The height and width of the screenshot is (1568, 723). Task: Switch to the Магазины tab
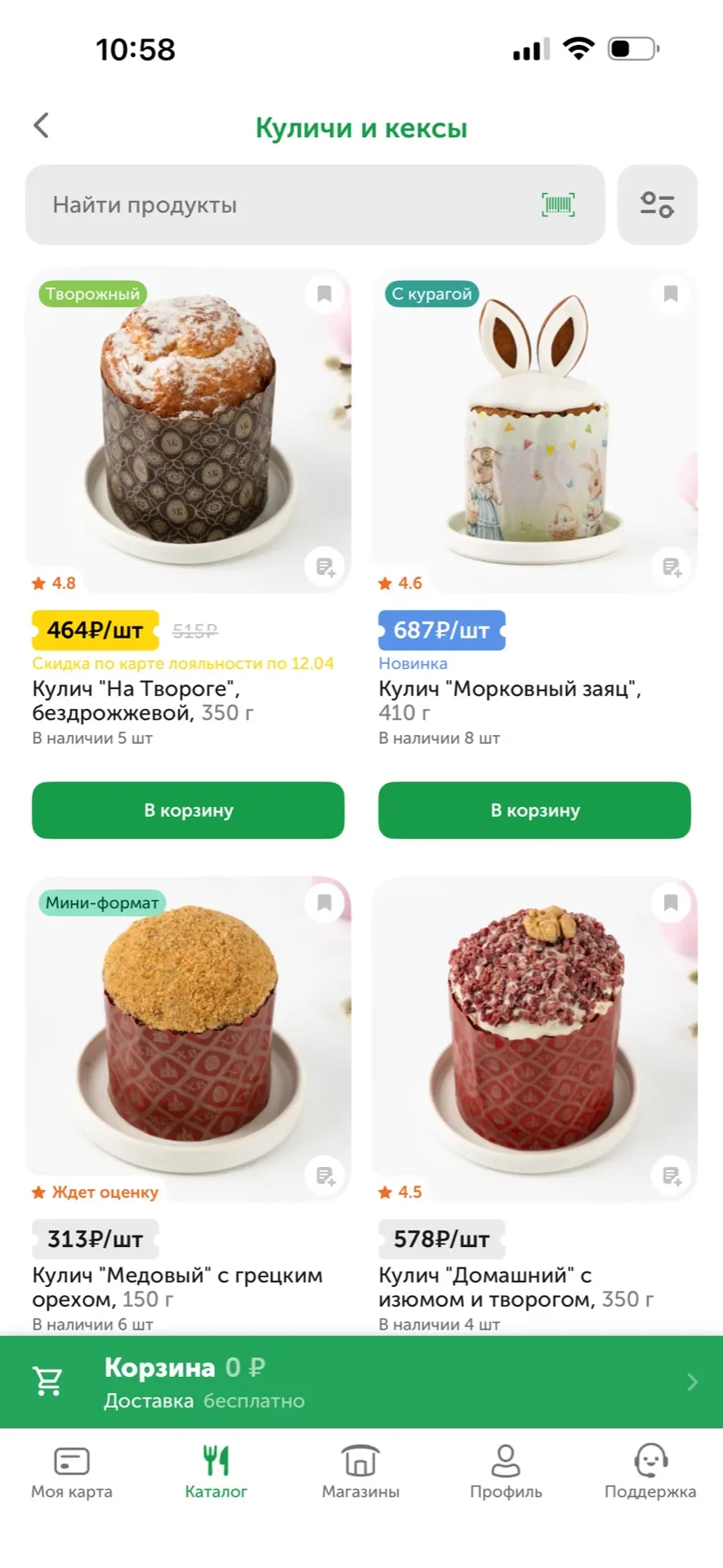[360, 1472]
